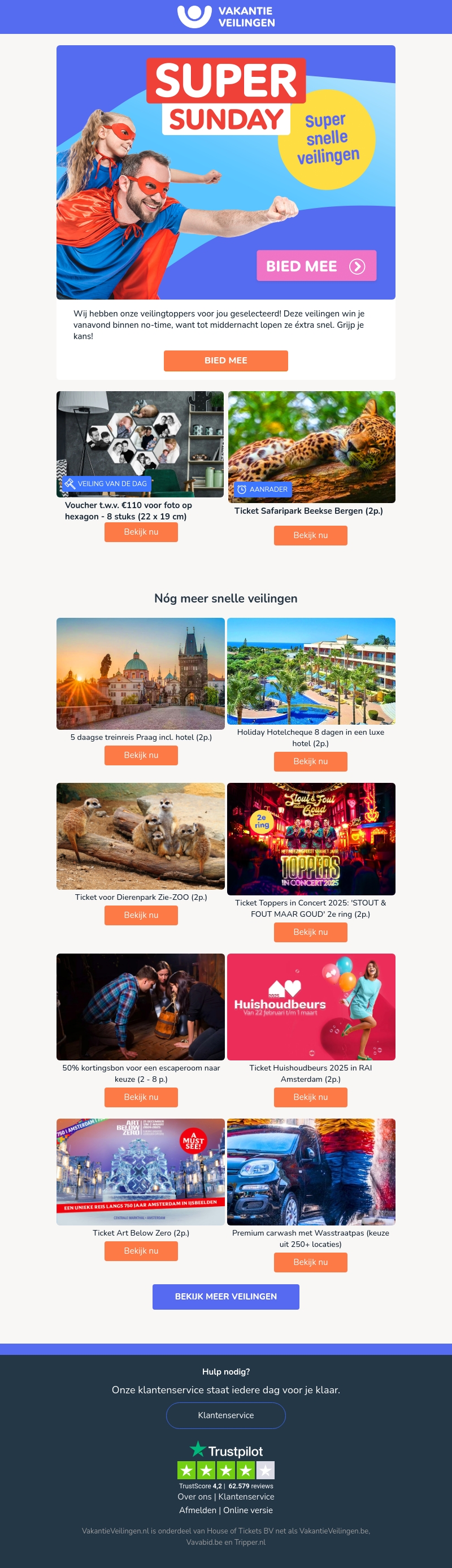Tap Bekijk nu for Huishoudbeurs 2025 ticket
This screenshot has width=452, height=1568.
[x=310, y=1097]
